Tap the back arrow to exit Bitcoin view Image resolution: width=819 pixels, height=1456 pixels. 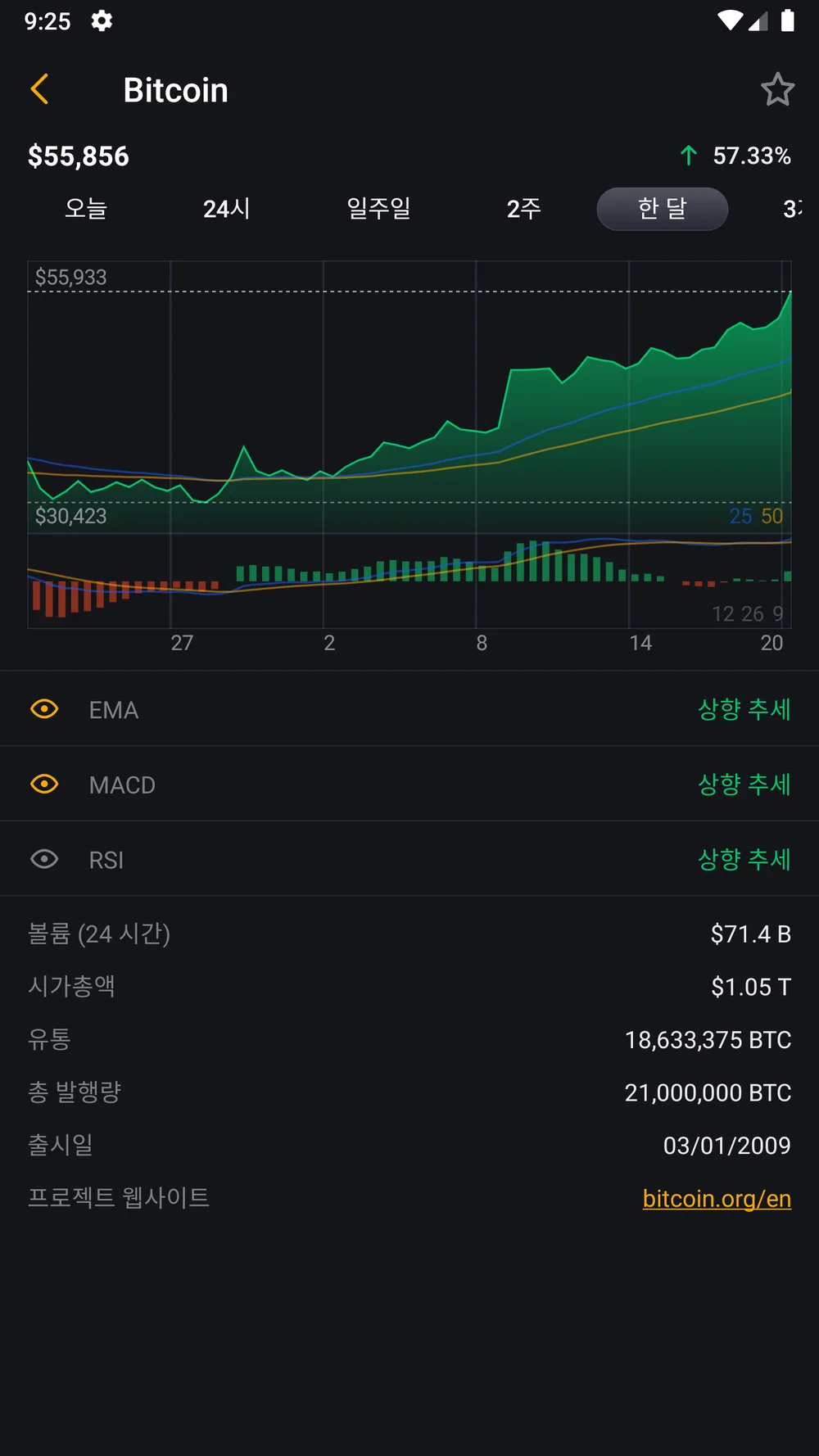click(38, 90)
